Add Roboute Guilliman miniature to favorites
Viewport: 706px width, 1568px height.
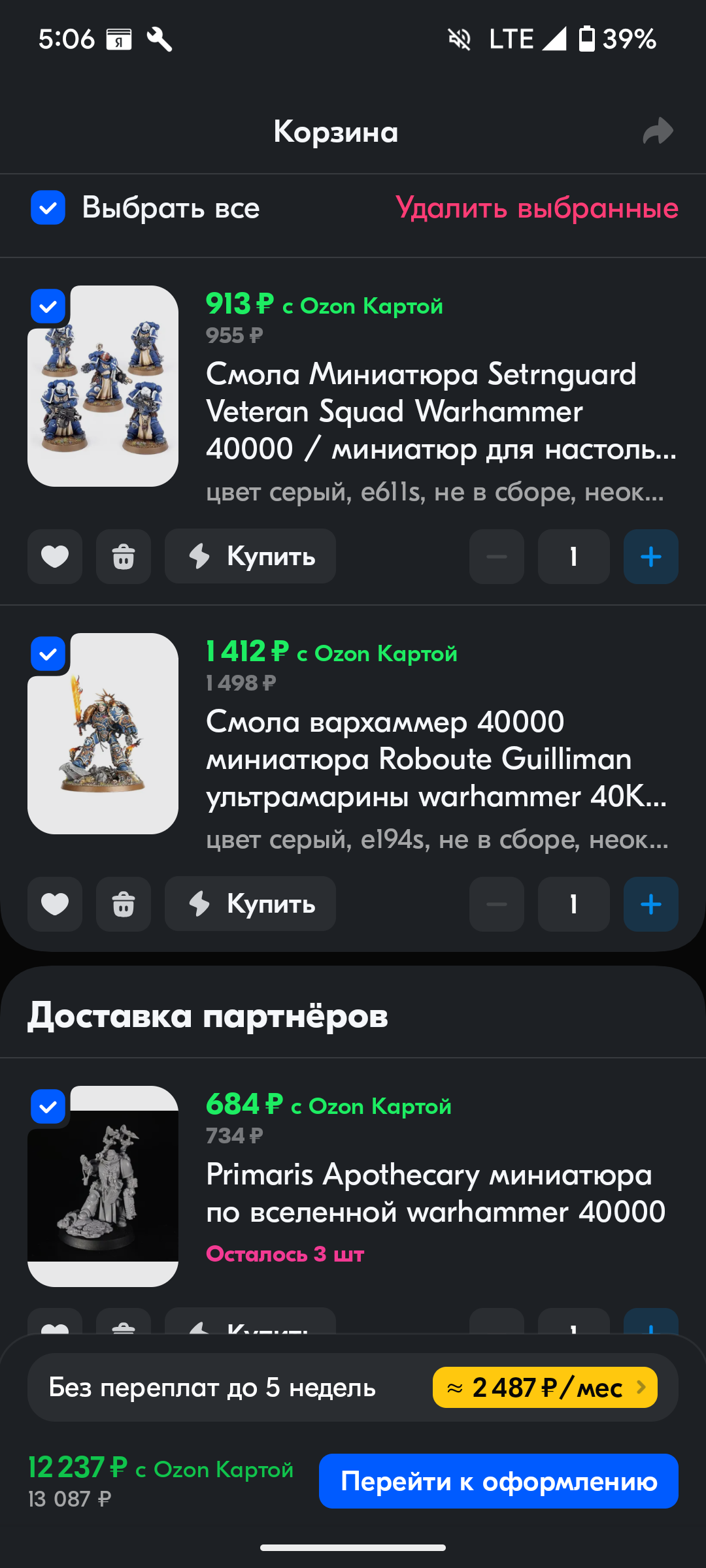tap(55, 904)
